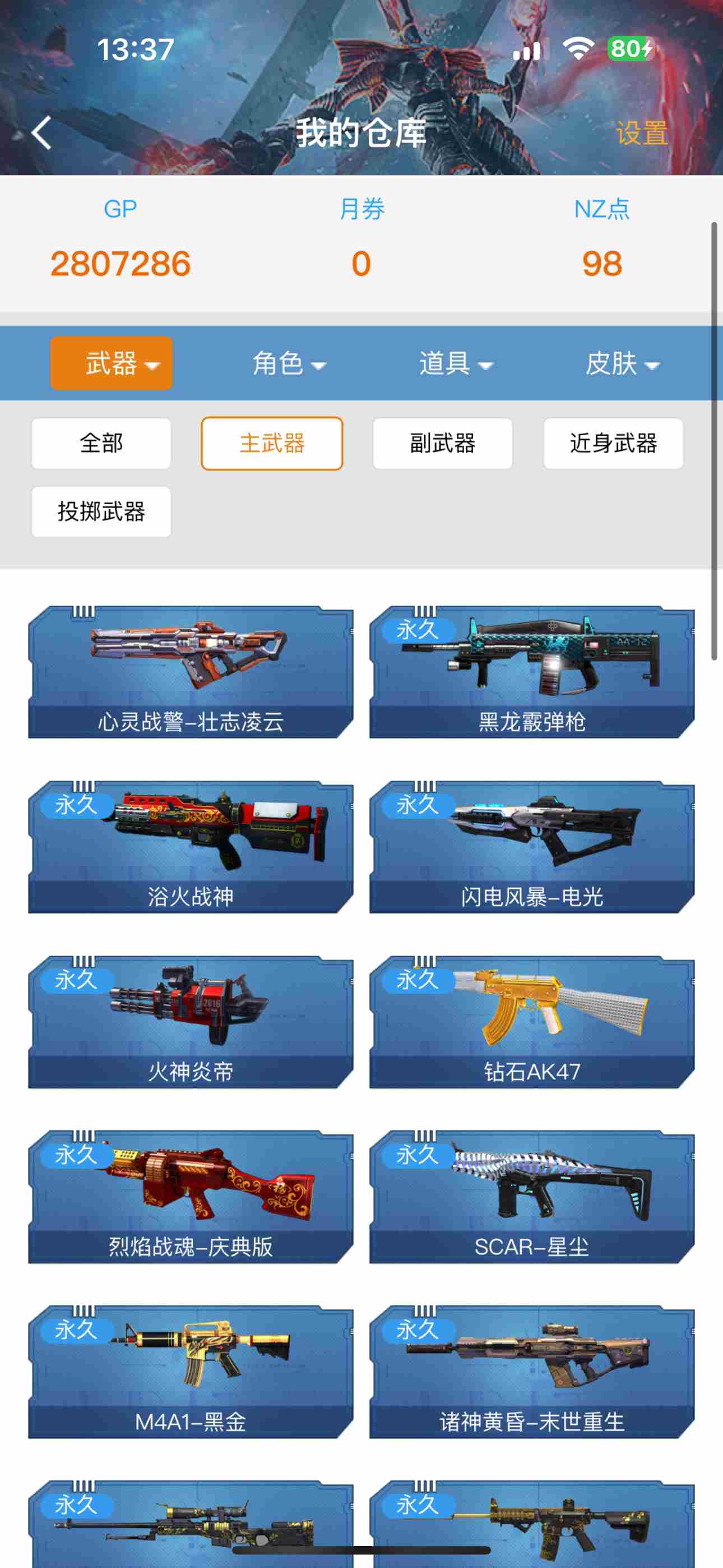Select the SCAR-星尘 card
This screenshot has height=1568, width=723.
531,1197
